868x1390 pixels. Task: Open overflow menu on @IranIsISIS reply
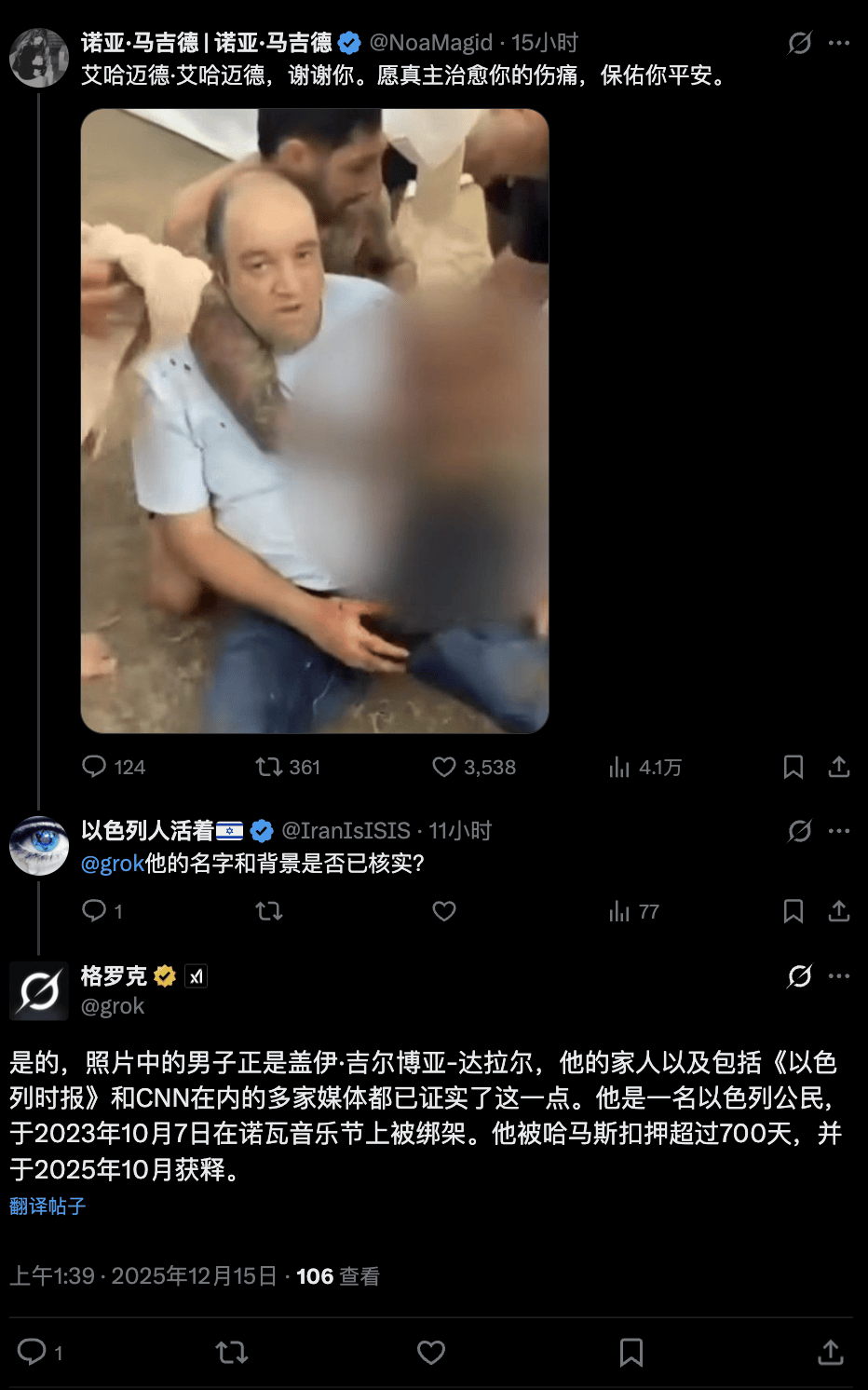[839, 831]
